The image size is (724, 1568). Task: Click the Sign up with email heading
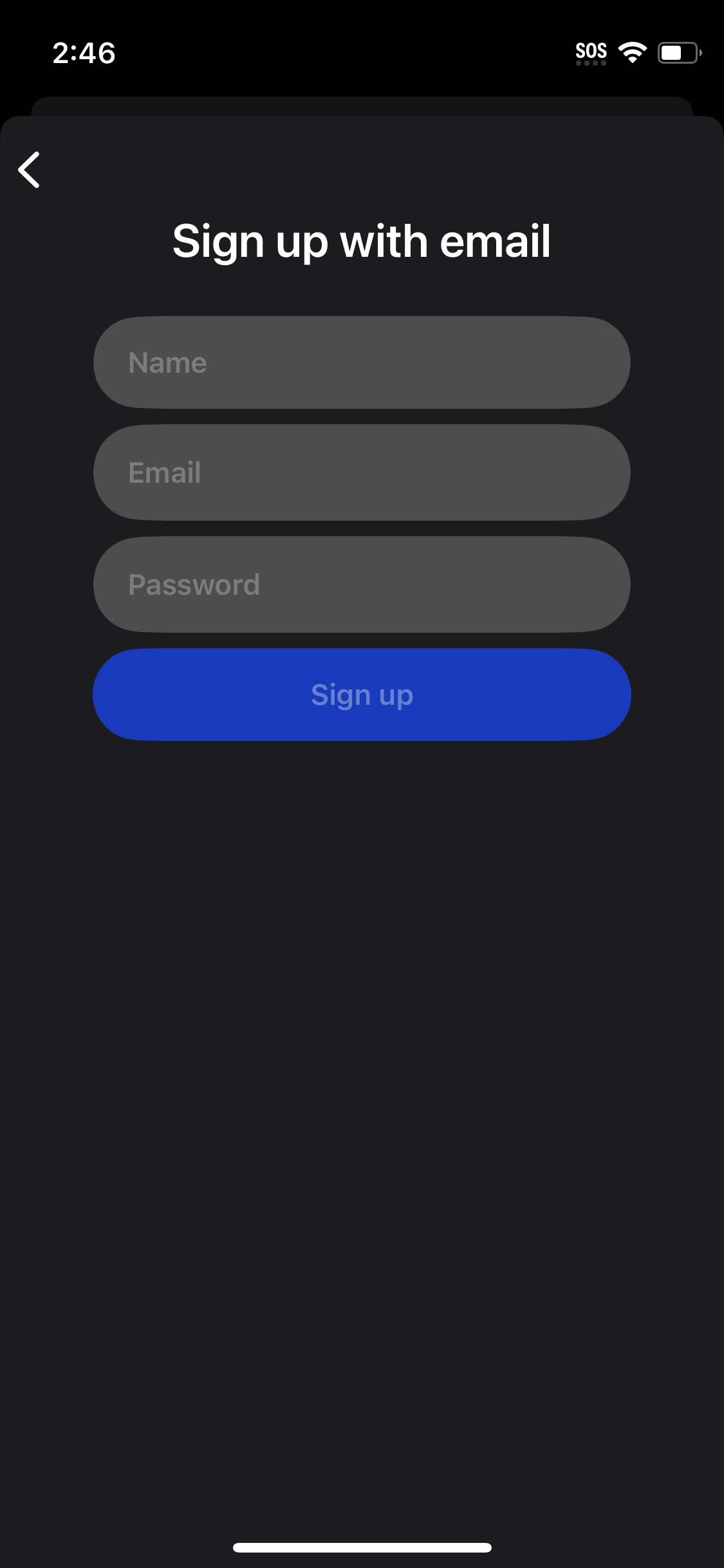pos(362,241)
